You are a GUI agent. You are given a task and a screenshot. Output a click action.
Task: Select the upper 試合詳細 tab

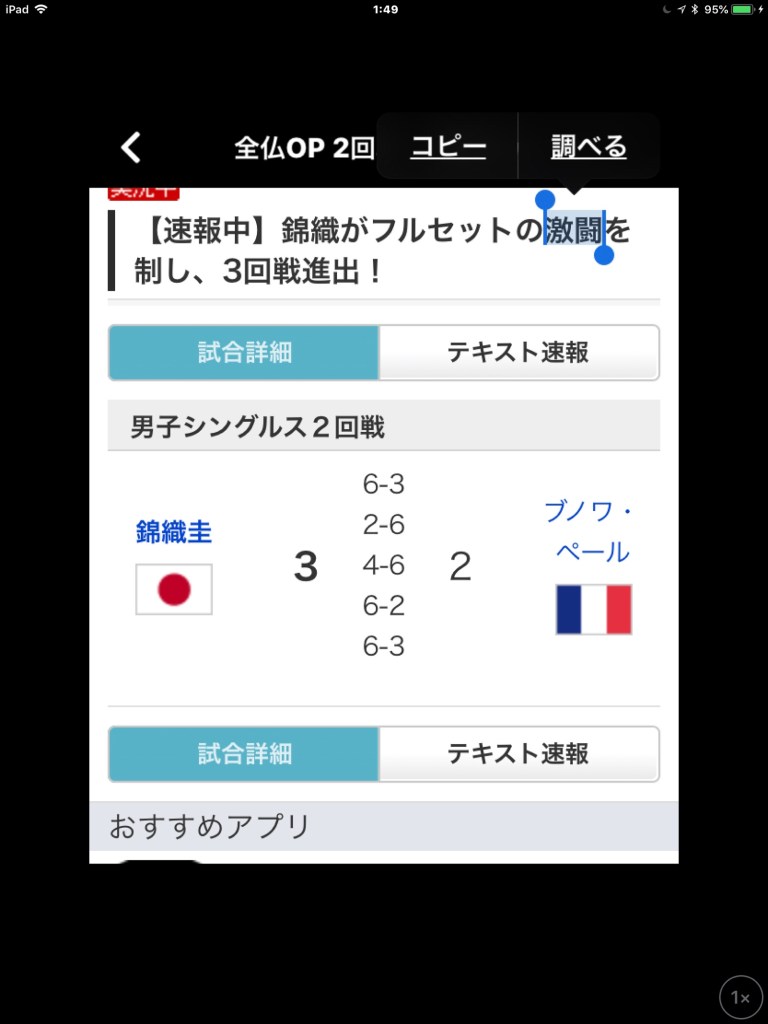click(x=244, y=352)
